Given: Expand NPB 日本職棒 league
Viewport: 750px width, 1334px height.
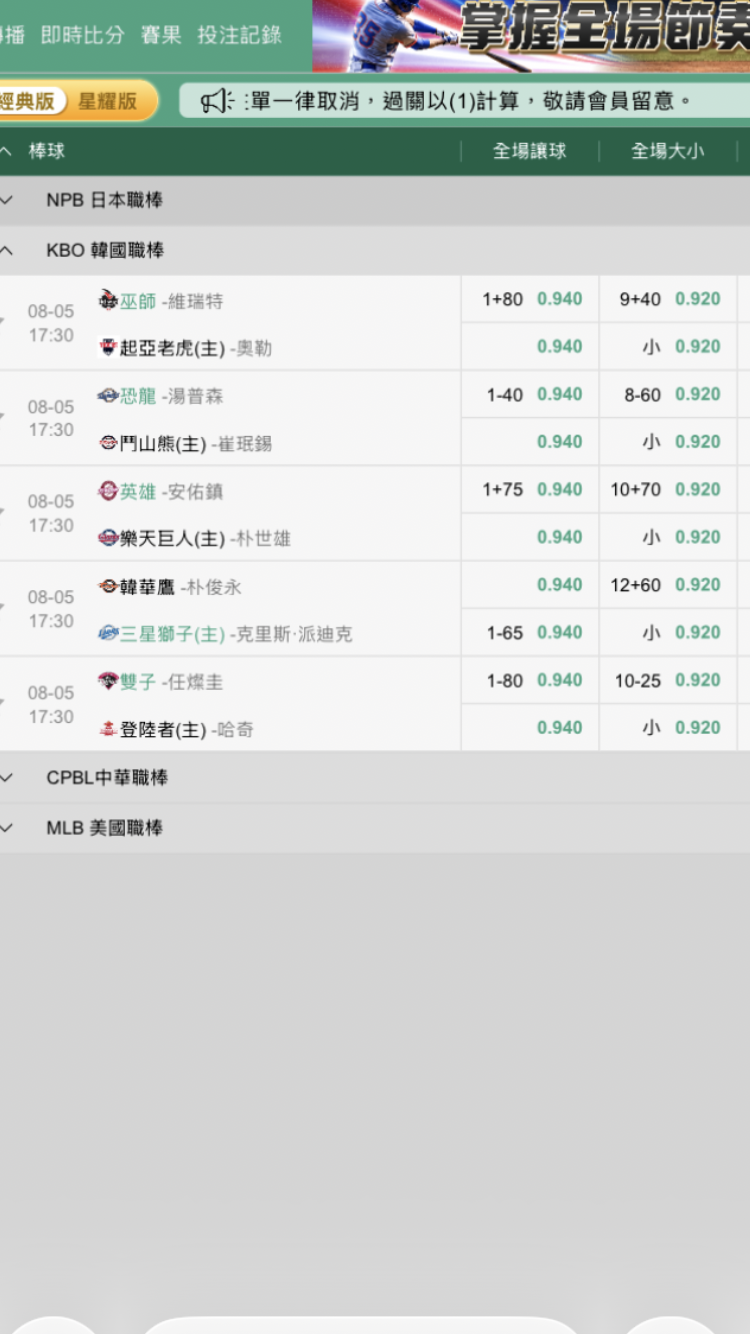Looking at the screenshot, I should (375, 200).
